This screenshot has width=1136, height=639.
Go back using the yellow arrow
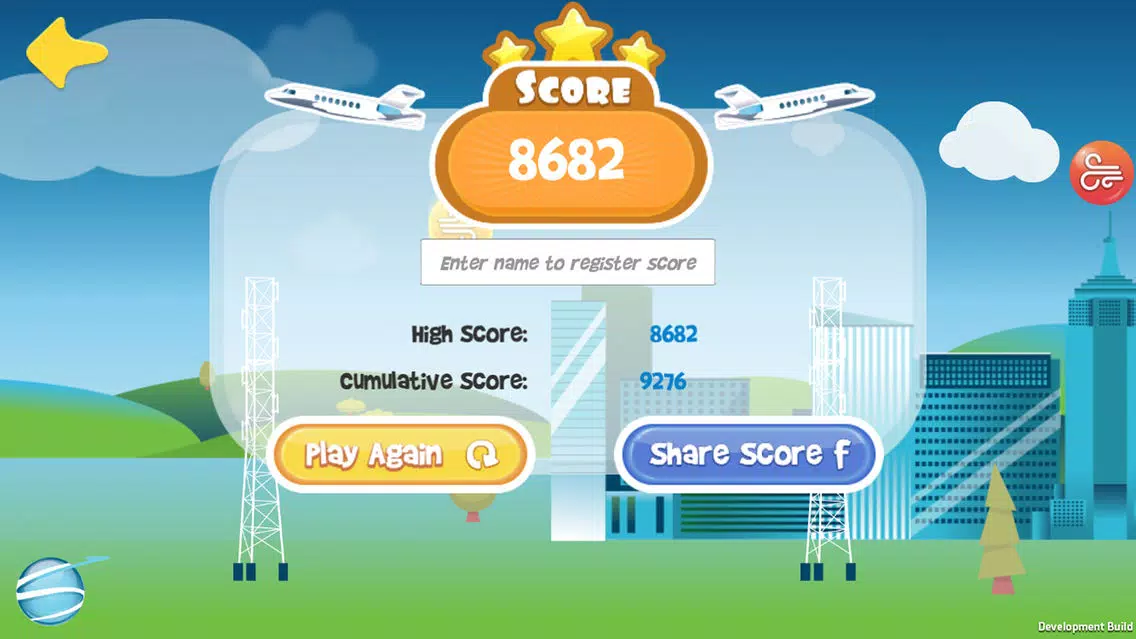point(64,52)
